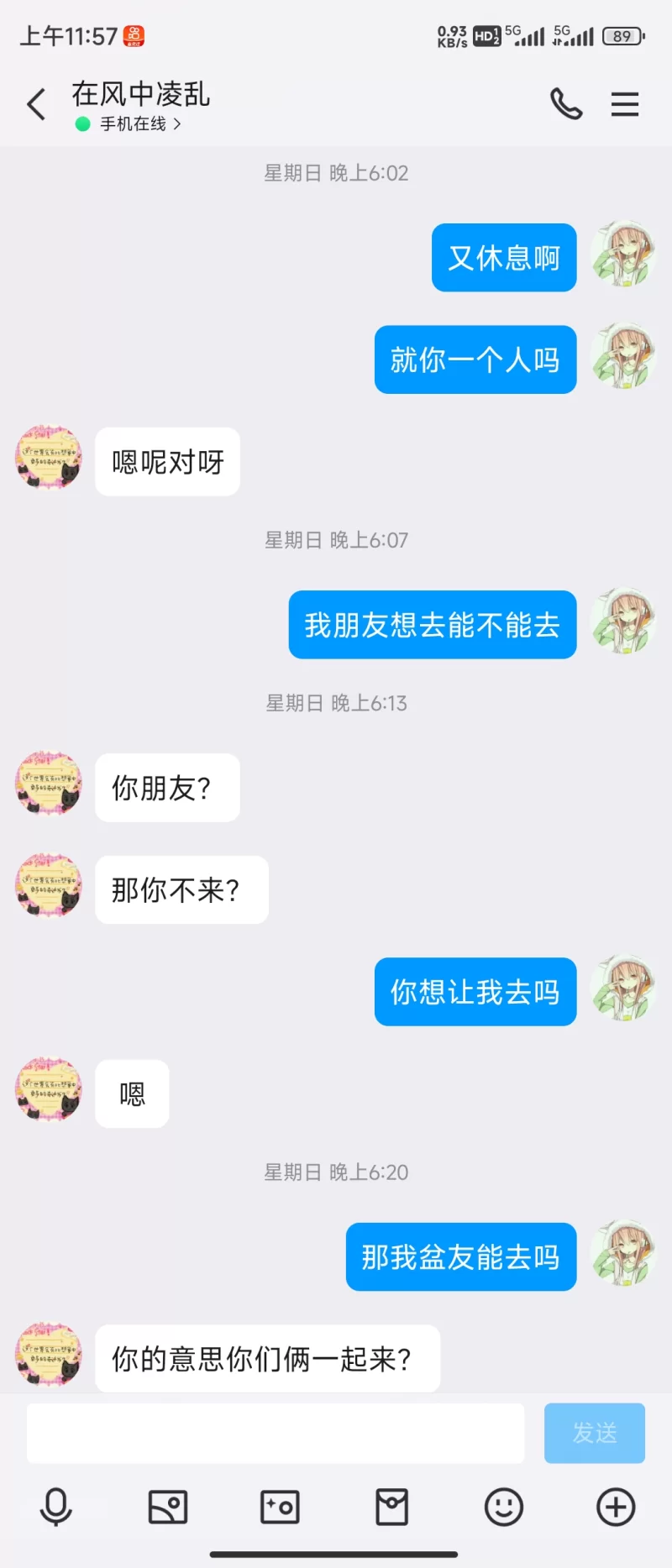Open the camera to take a photo
The image size is (672, 1568).
(280, 1507)
